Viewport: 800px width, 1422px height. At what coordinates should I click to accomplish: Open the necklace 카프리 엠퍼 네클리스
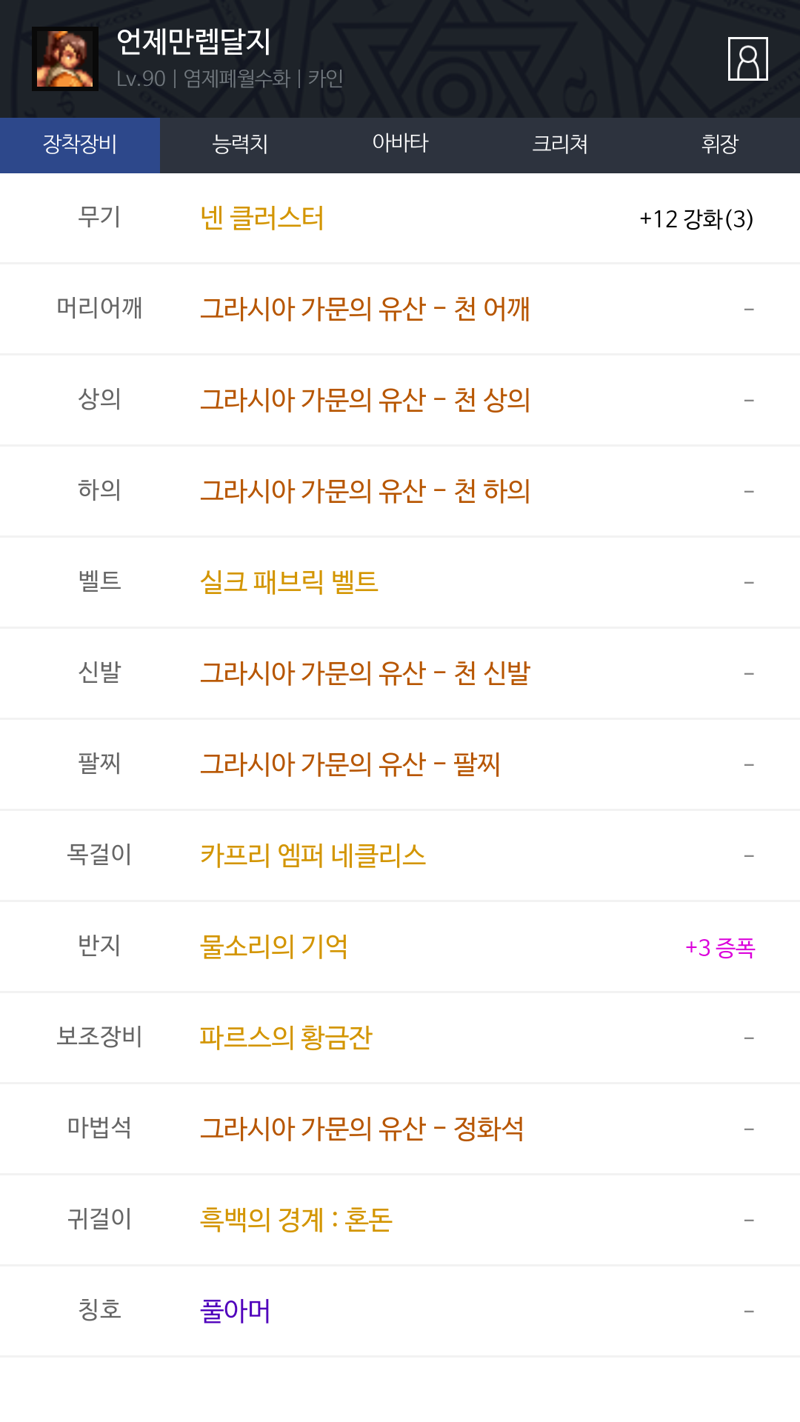tap(313, 855)
